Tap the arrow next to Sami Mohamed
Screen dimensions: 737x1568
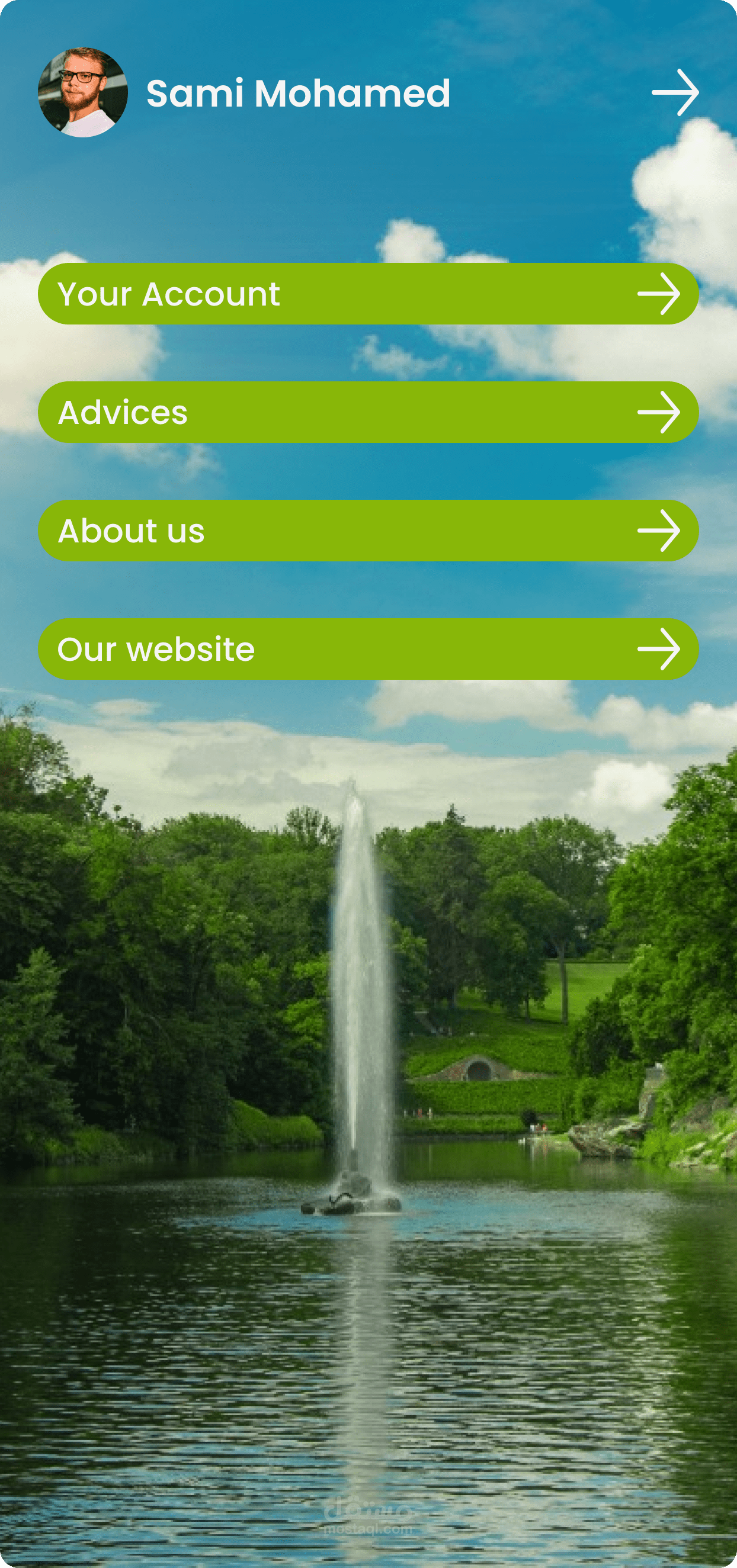click(x=675, y=92)
